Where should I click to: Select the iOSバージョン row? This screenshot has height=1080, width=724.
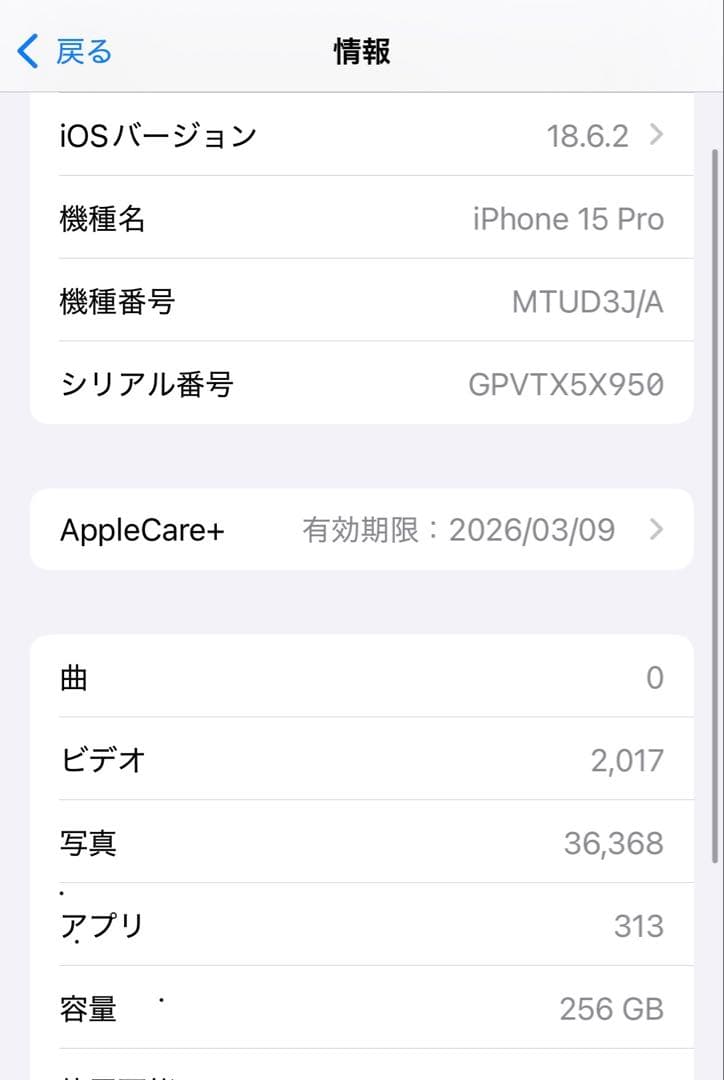360,135
